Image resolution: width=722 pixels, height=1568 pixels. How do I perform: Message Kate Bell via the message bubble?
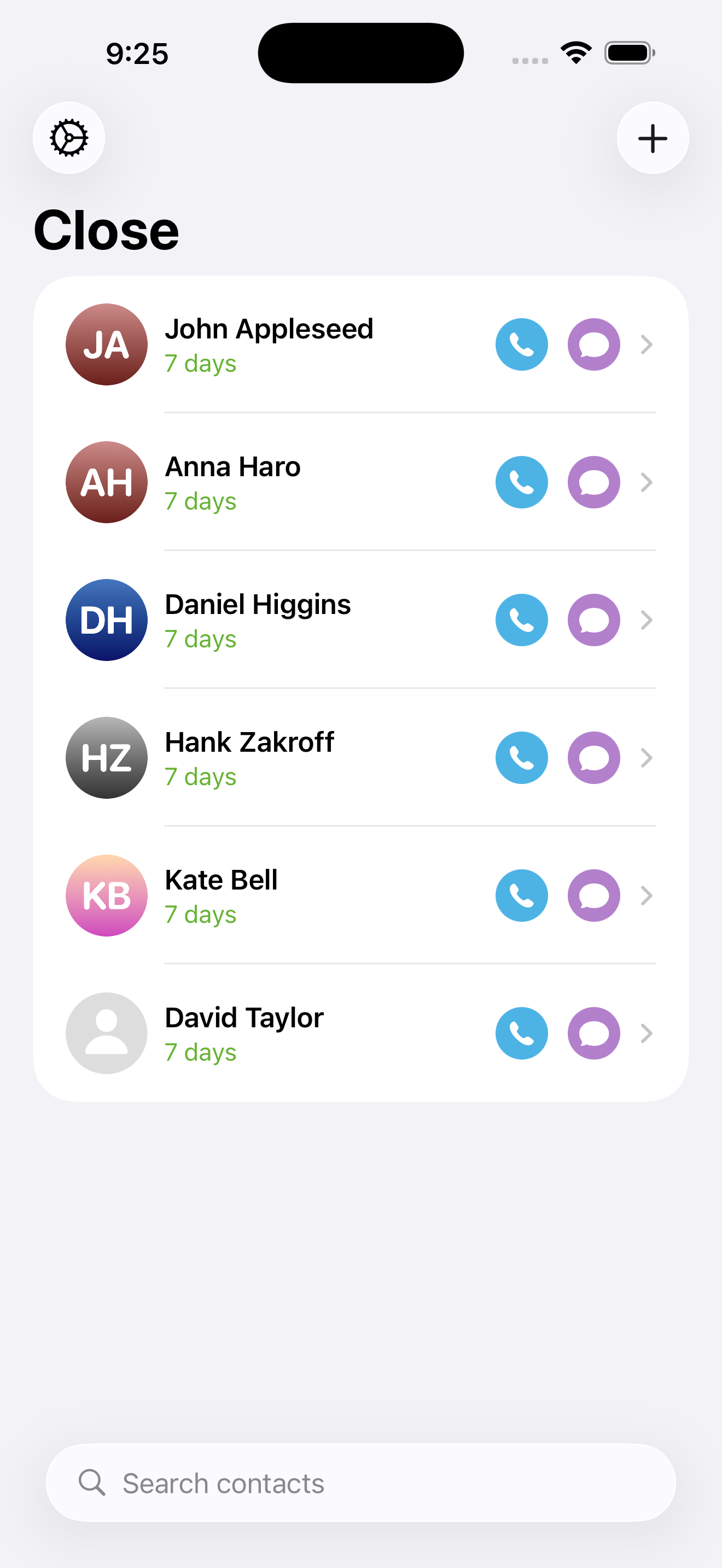click(x=593, y=896)
